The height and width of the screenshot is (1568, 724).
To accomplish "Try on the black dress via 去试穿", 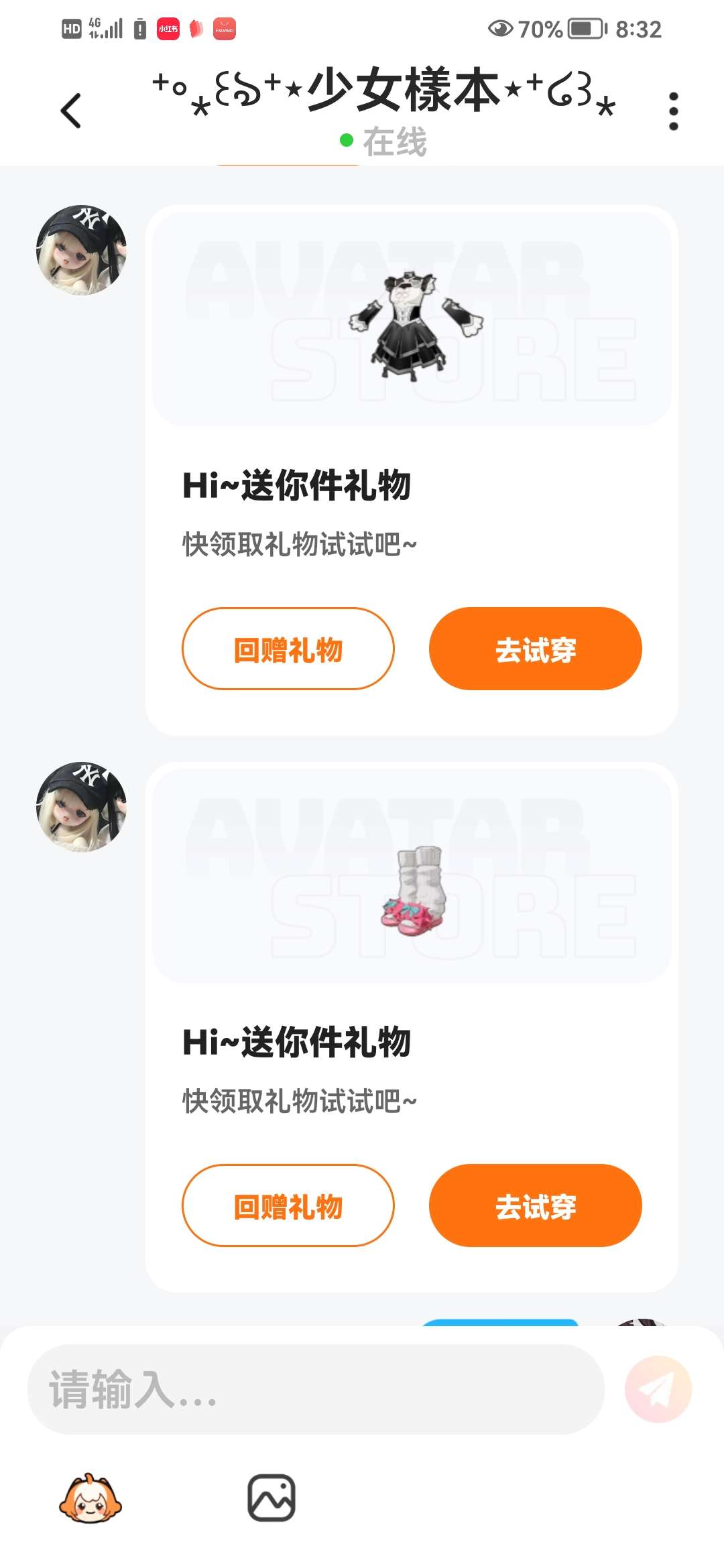I will [535, 649].
